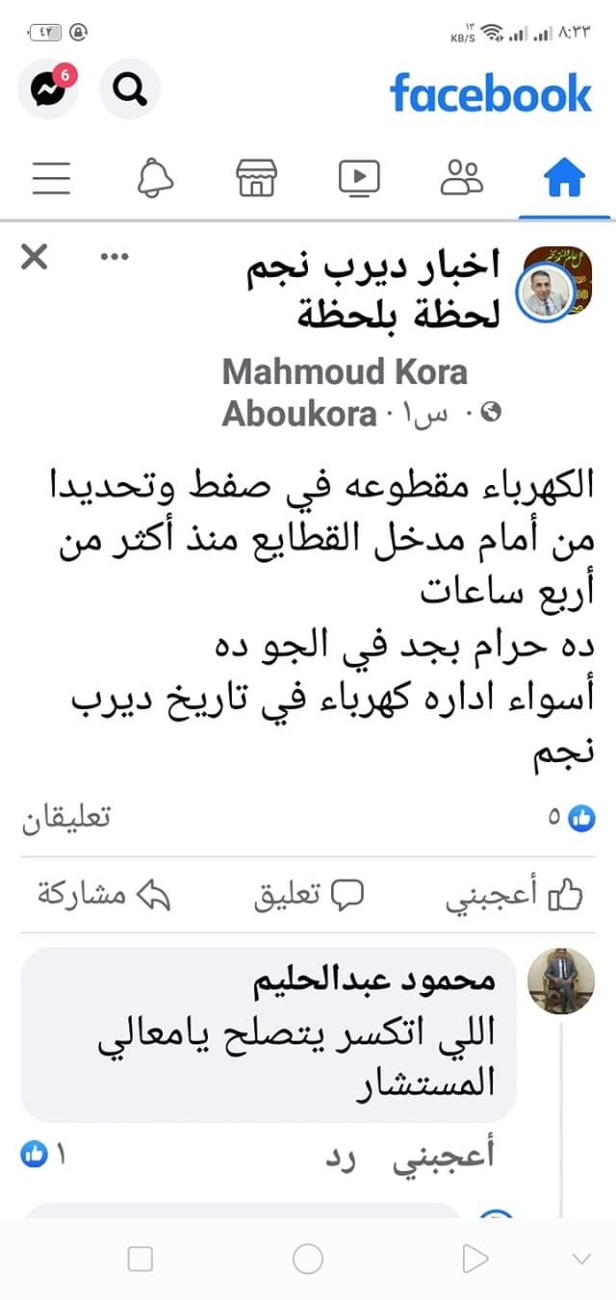Open Mahmoud Kora Aboukora's profile
The width and height of the screenshot is (616, 1300).
(x=344, y=372)
